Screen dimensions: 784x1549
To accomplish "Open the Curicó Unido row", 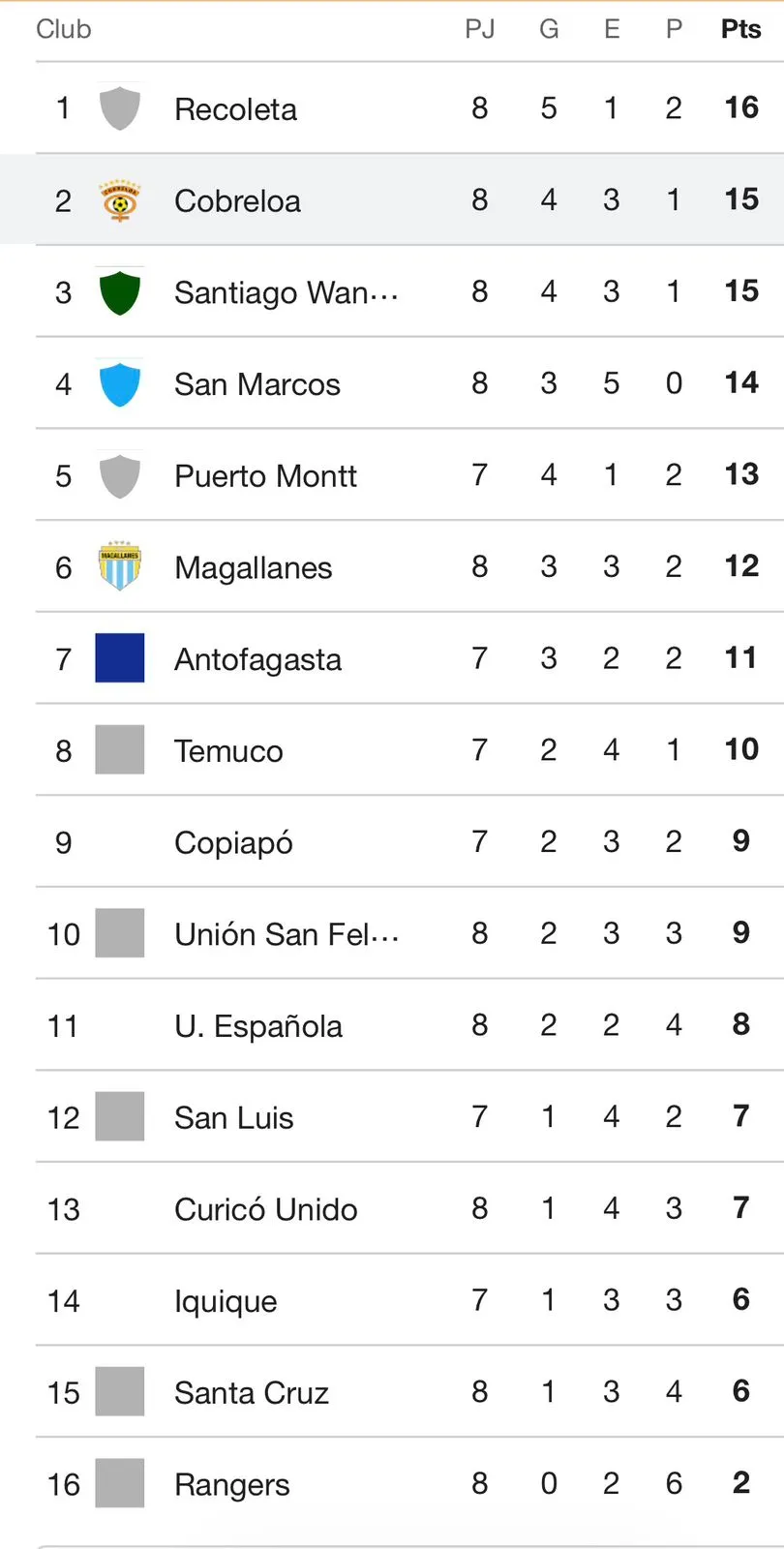I will click(x=265, y=1209).
